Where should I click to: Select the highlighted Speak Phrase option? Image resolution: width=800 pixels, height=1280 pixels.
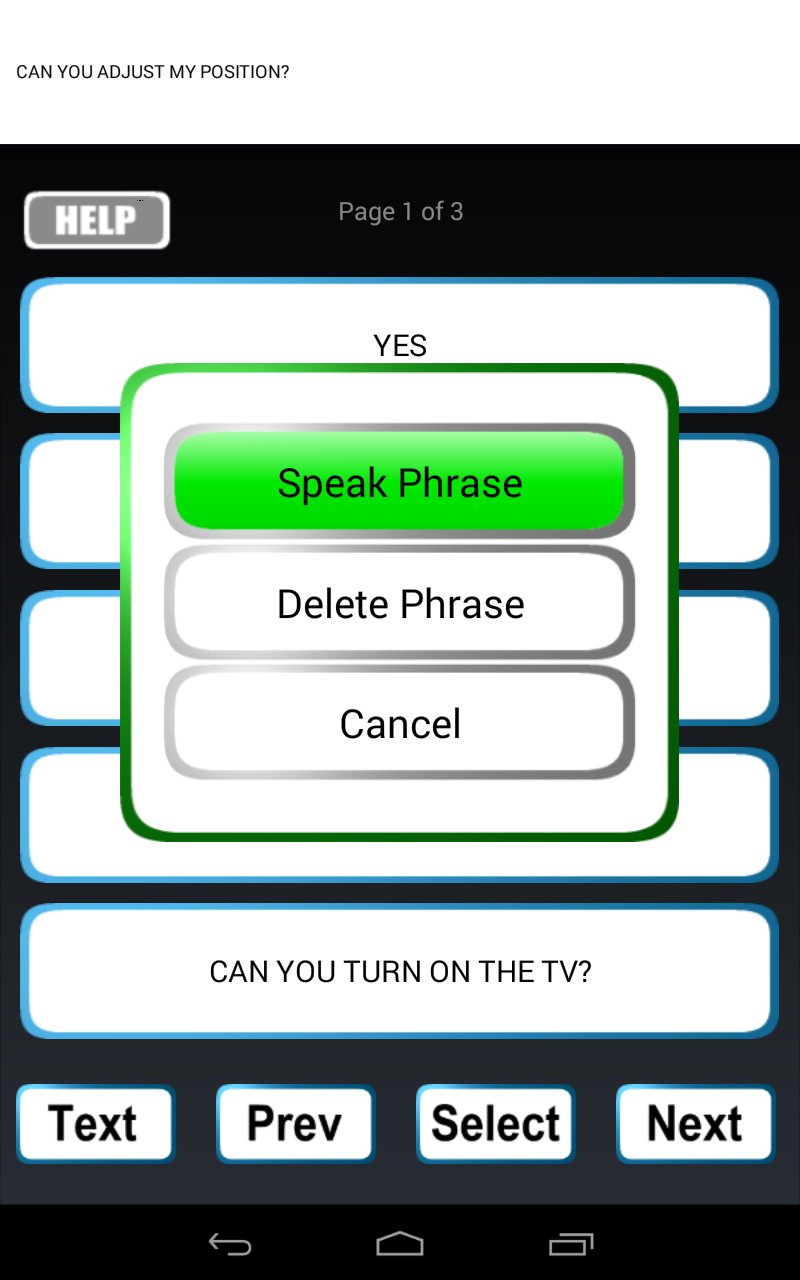click(x=400, y=483)
